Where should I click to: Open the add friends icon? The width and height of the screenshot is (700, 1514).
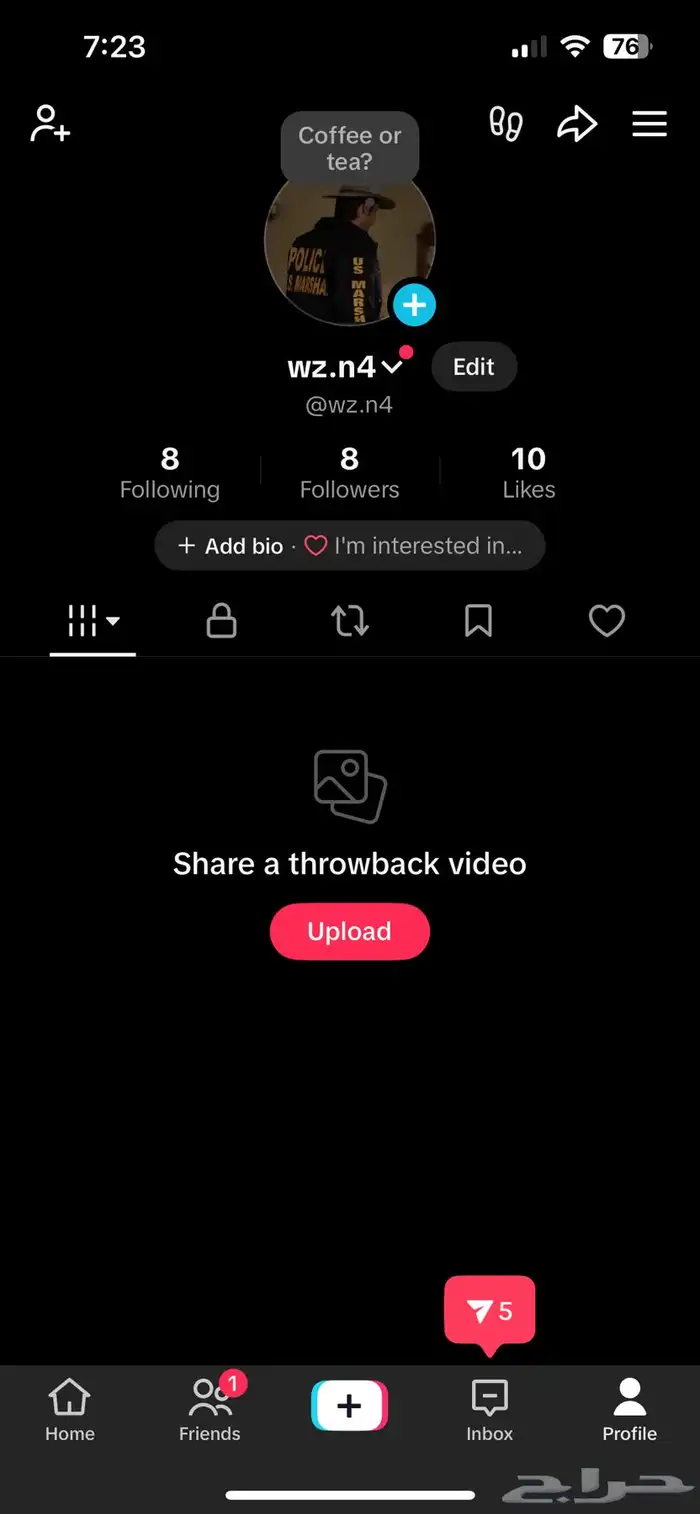pos(50,124)
